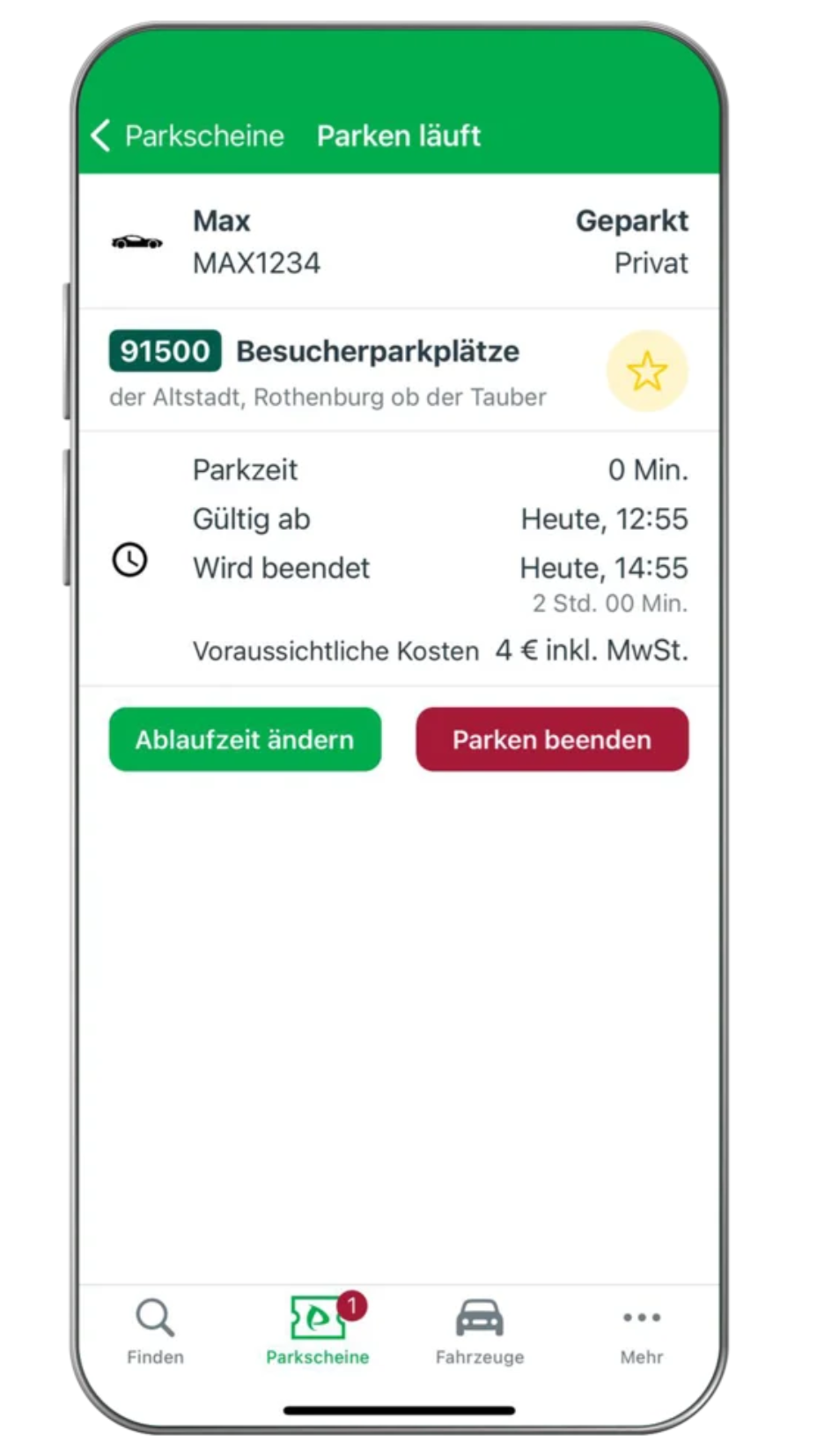Go back to Parkscheine
Screen dimensions: 839x1456
pyautogui.click(x=187, y=136)
